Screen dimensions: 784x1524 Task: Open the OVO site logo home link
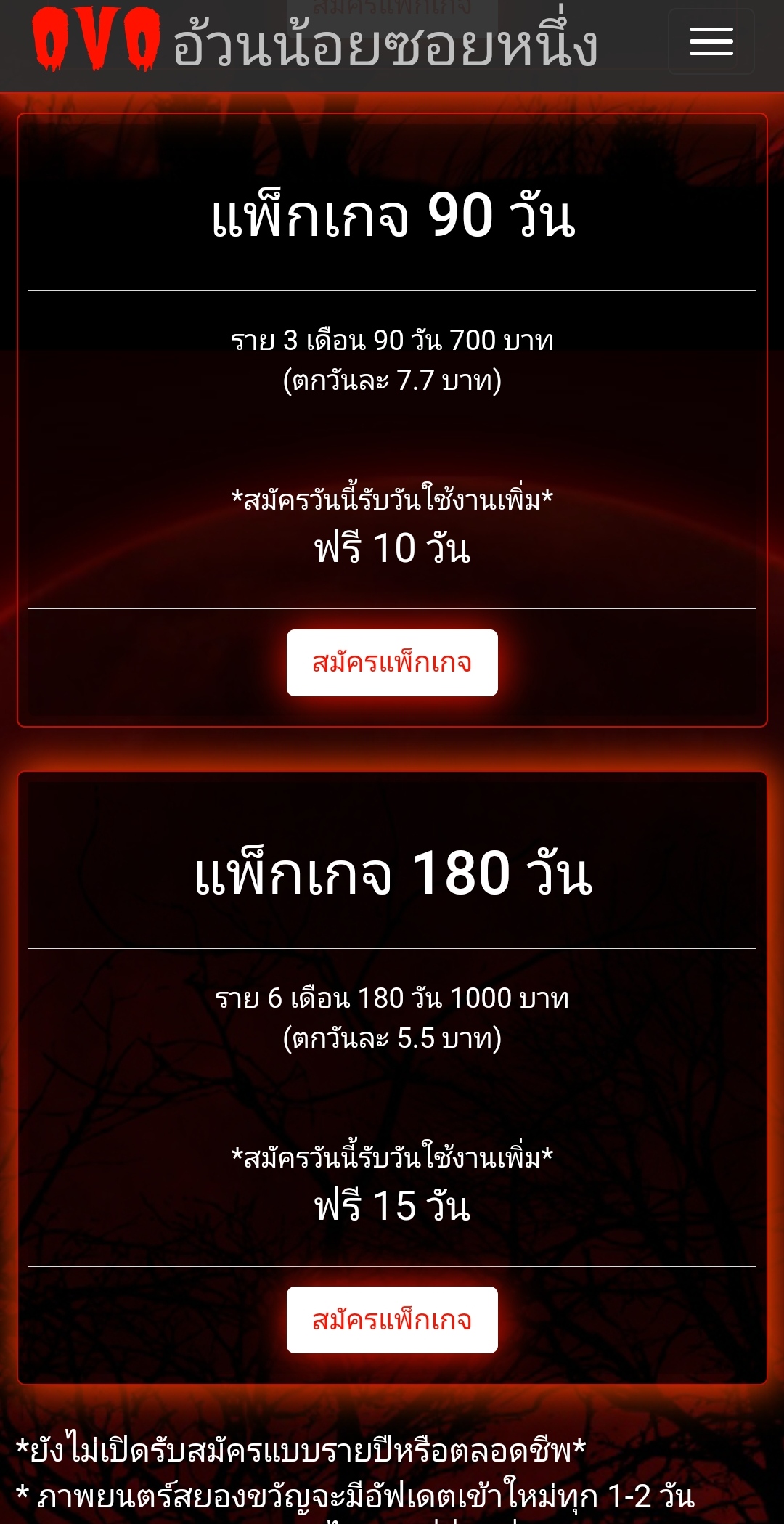[x=96, y=40]
